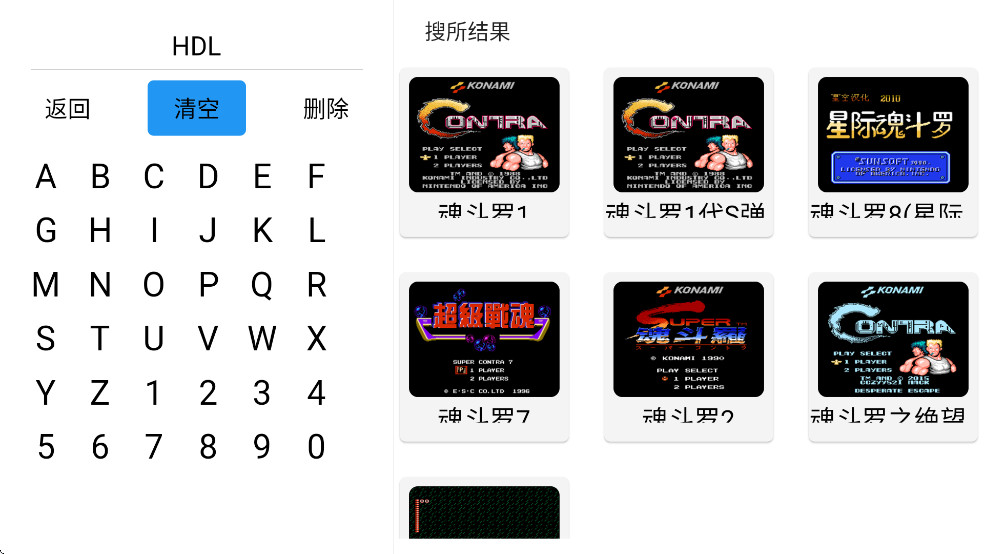This screenshot has height=554, width=984.
Task: Enter the number 0 key
Action: 316,447
